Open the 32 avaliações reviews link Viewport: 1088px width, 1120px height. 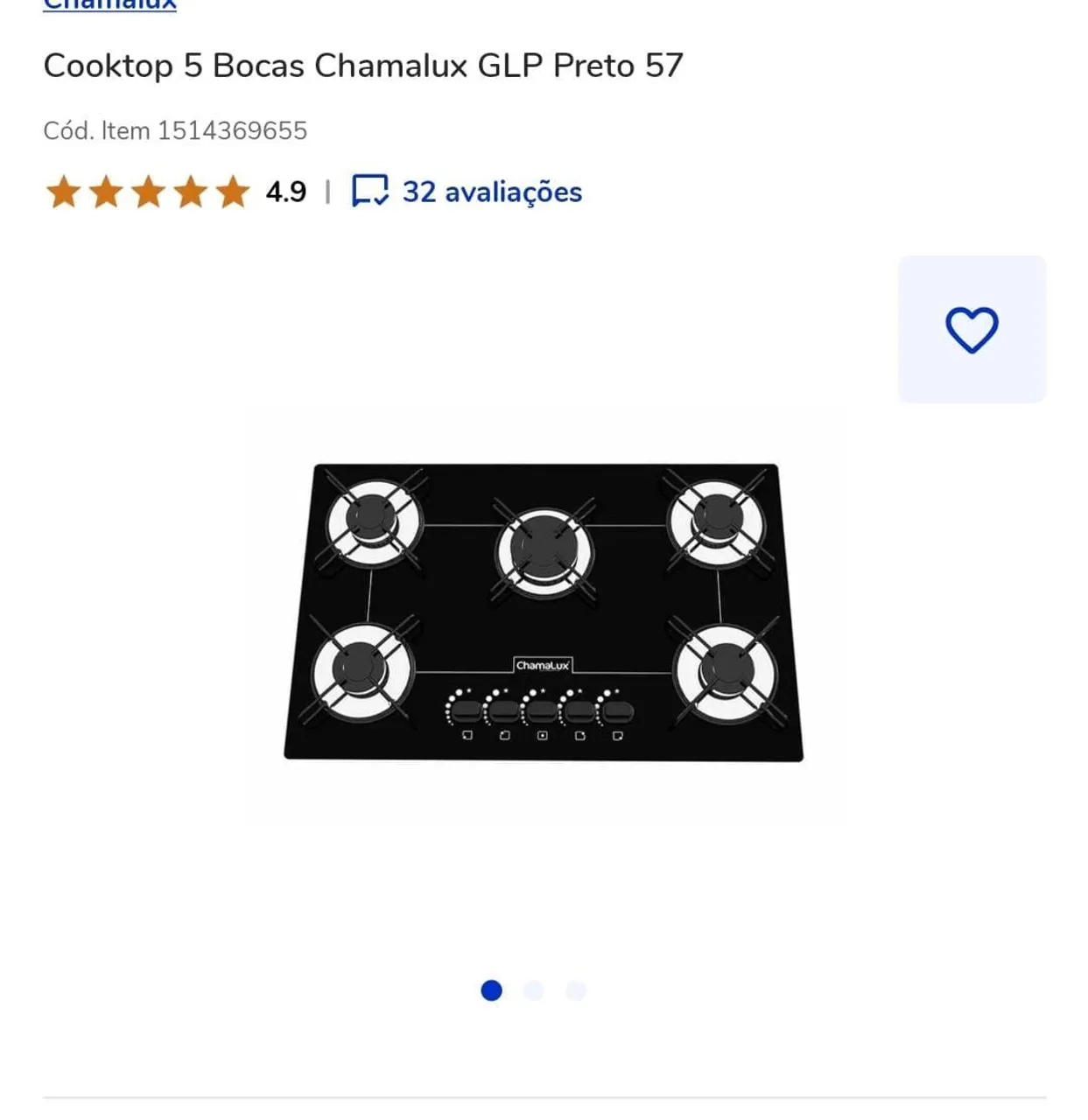coord(467,192)
